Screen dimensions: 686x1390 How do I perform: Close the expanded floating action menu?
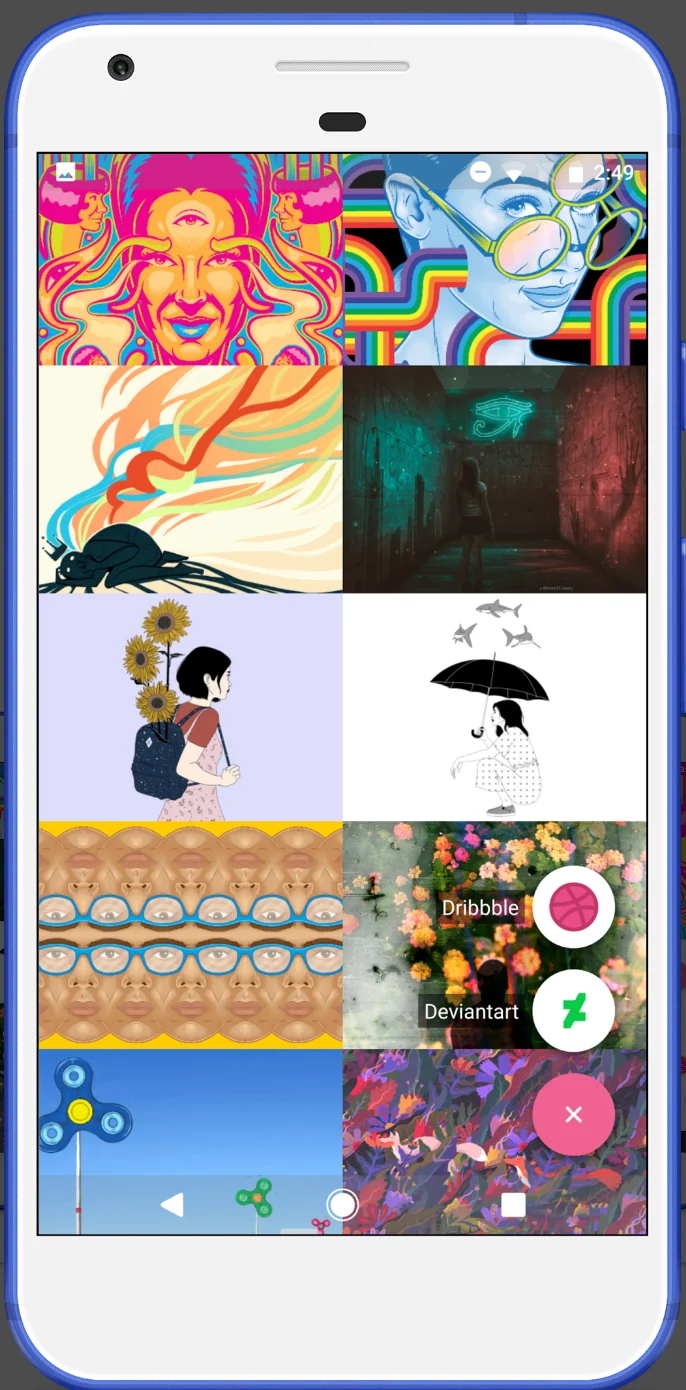[x=573, y=1115]
